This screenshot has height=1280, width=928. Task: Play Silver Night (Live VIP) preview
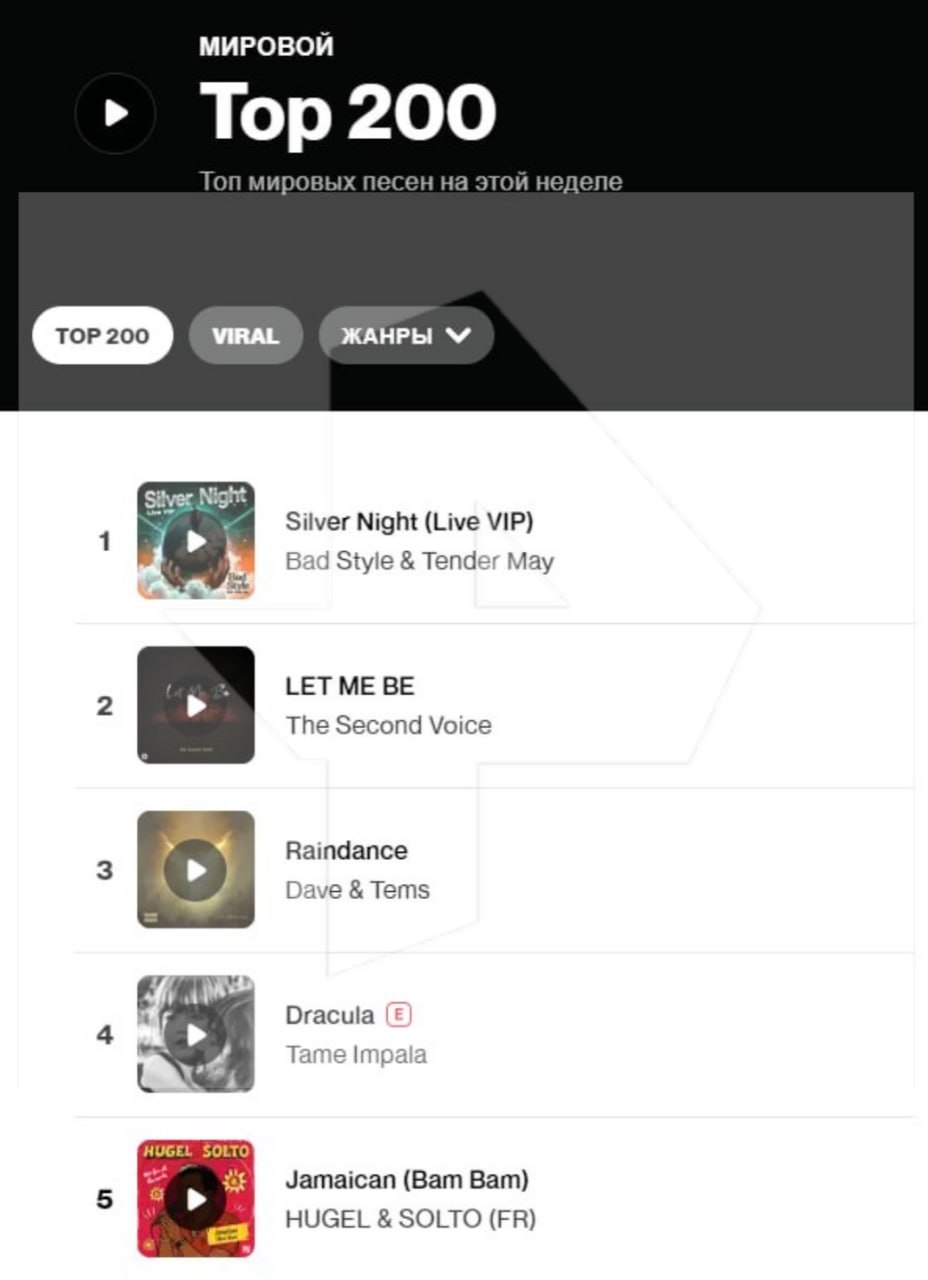click(x=196, y=541)
